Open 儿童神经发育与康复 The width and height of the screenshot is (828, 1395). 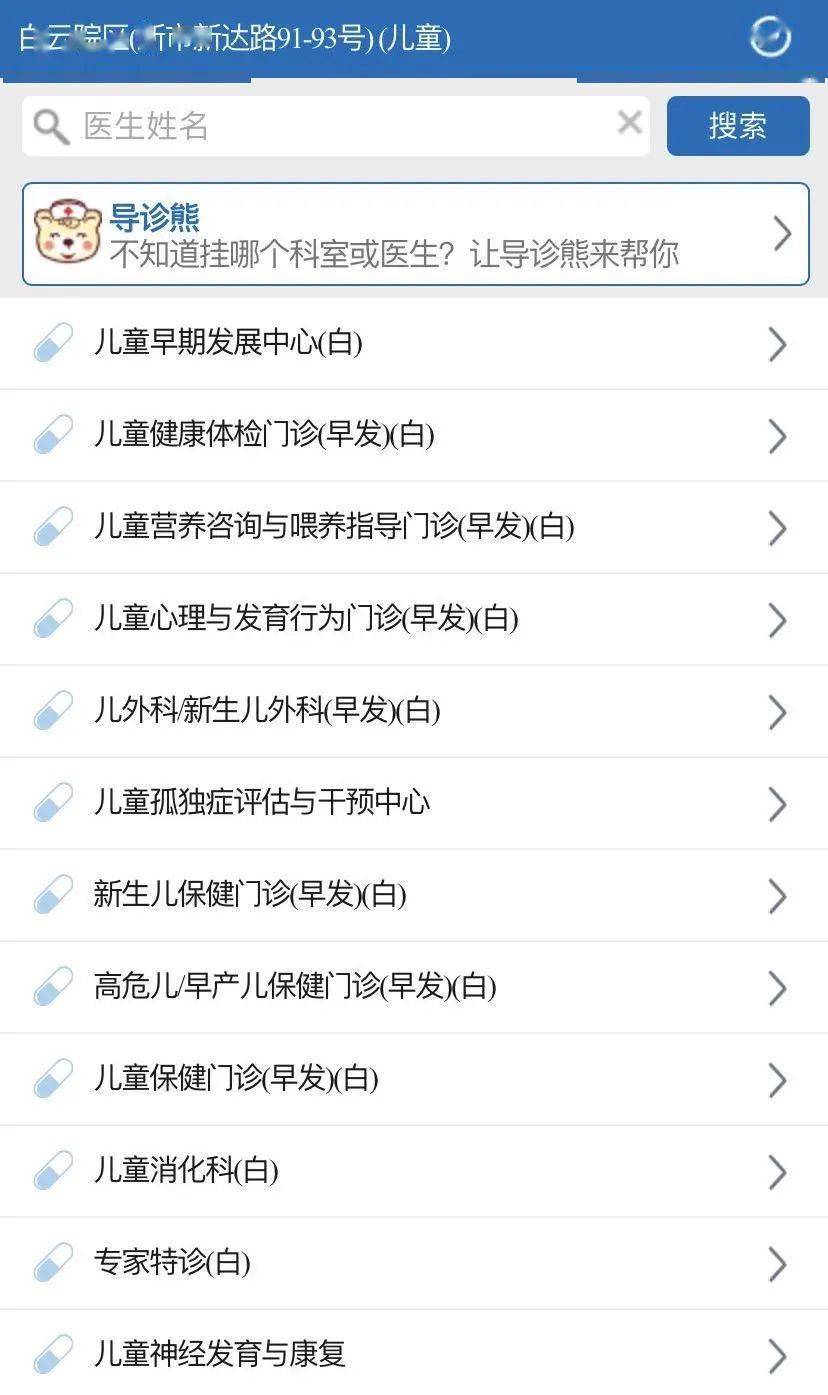(414, 1353)
